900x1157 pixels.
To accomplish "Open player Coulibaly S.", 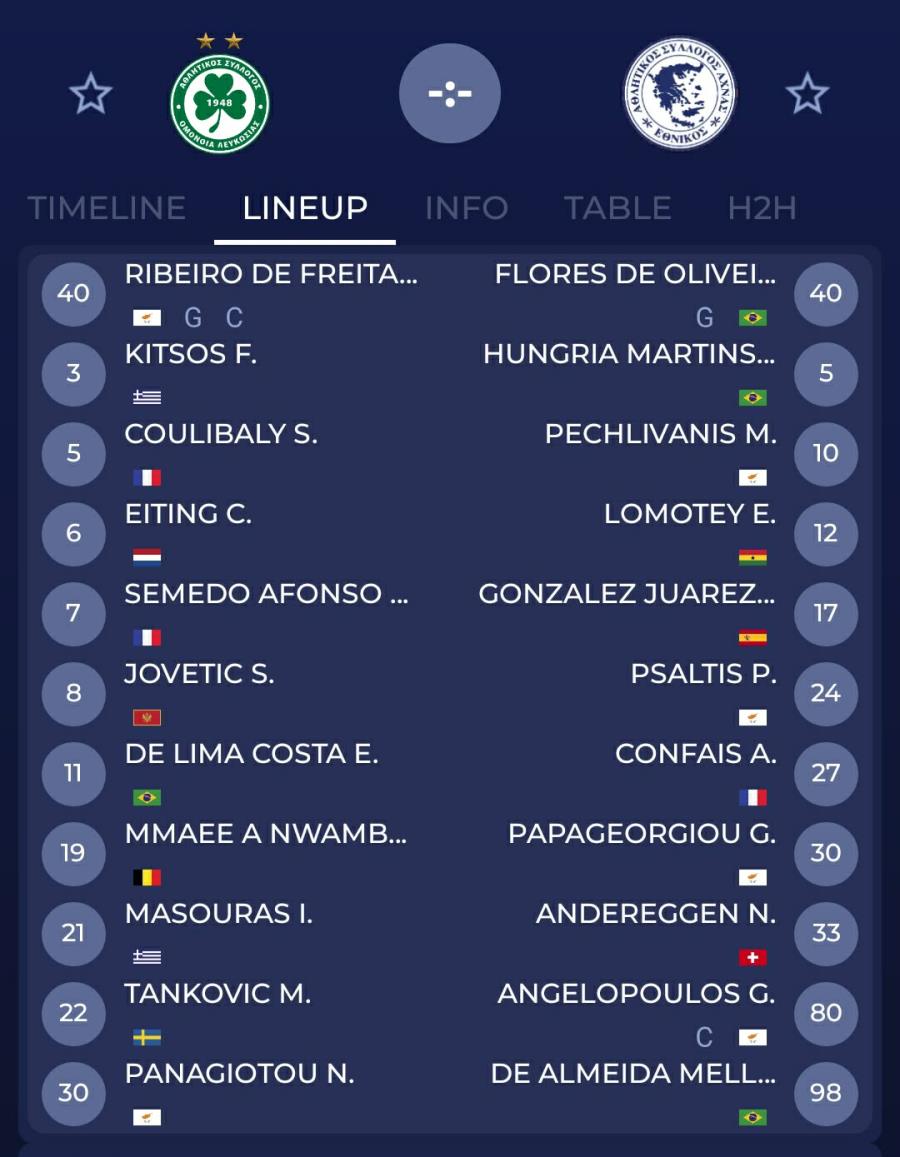I will 220,434.
